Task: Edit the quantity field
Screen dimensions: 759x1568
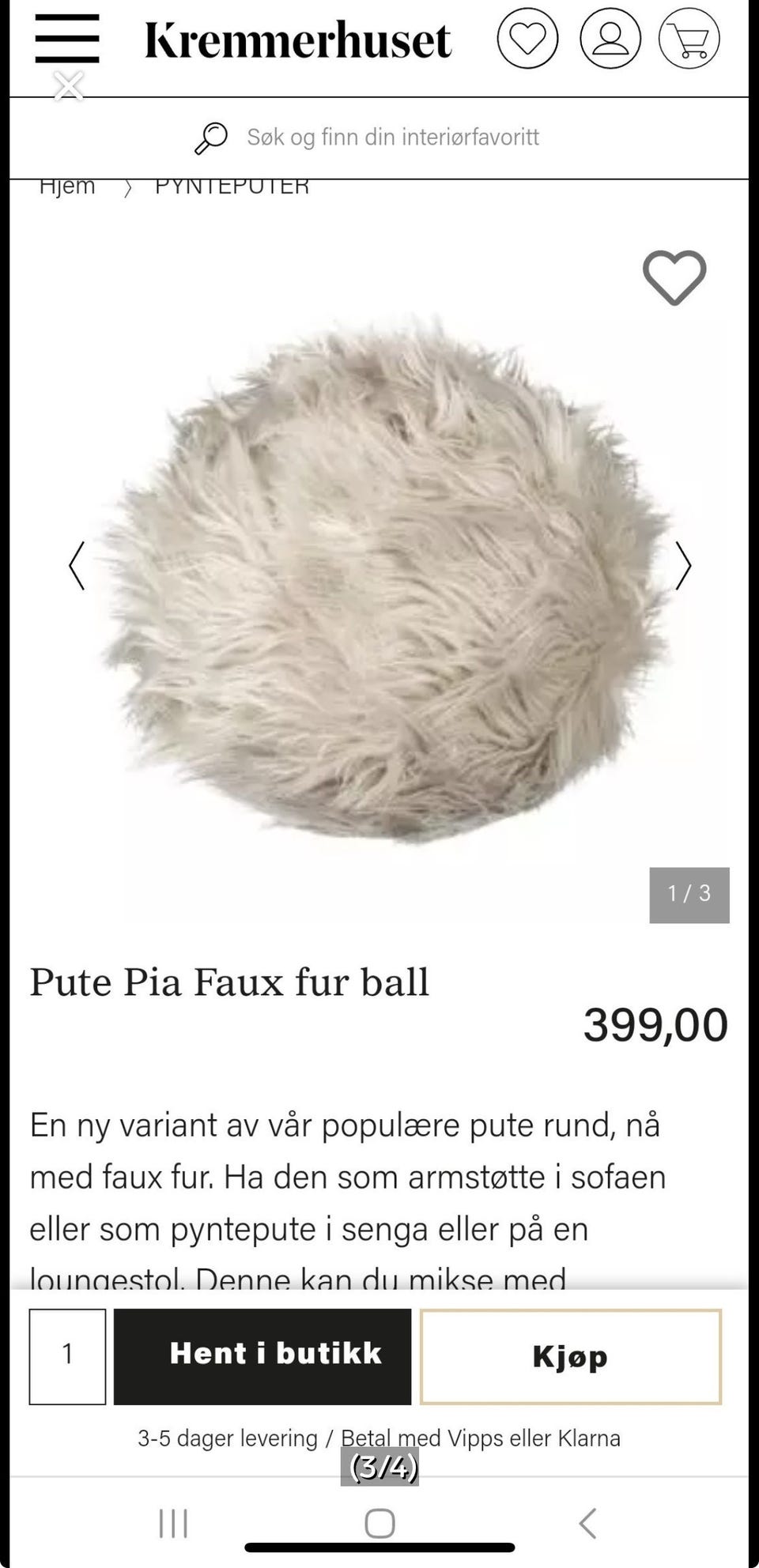Action: [67, 1356]
